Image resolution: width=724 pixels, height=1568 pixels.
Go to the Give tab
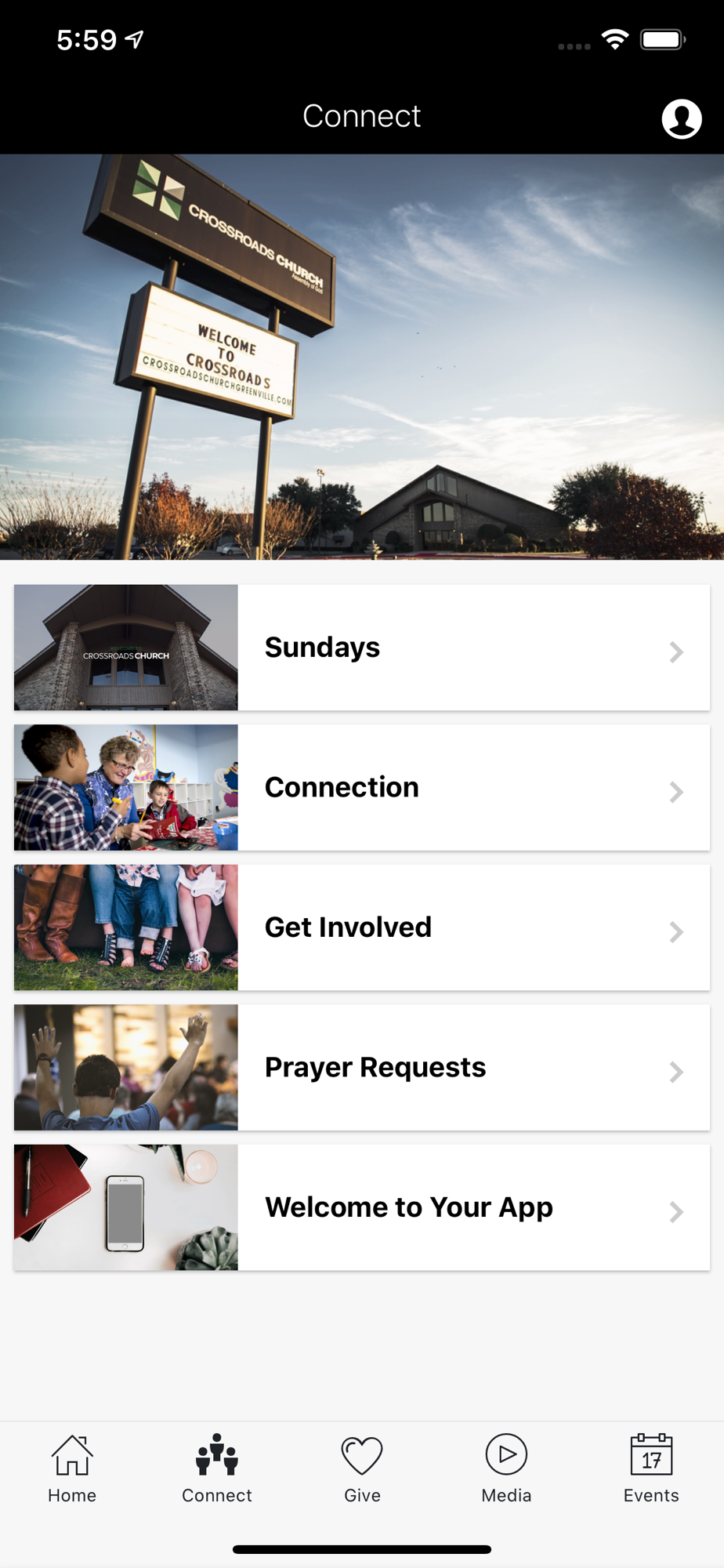[x=362, y=1468]
